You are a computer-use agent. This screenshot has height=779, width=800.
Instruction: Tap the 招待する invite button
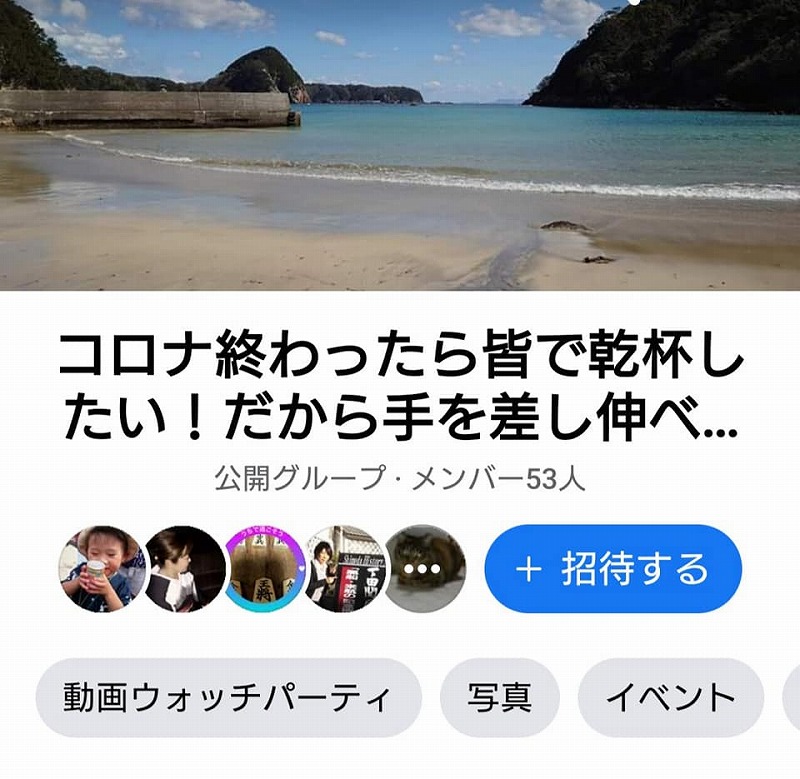pyautogui.click(x=612, y=569)
